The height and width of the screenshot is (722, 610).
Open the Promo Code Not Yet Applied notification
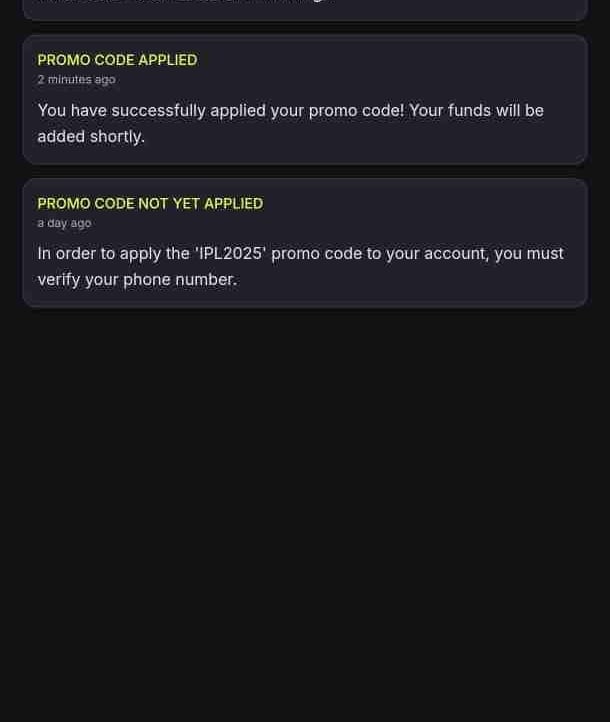coord(304,243)
